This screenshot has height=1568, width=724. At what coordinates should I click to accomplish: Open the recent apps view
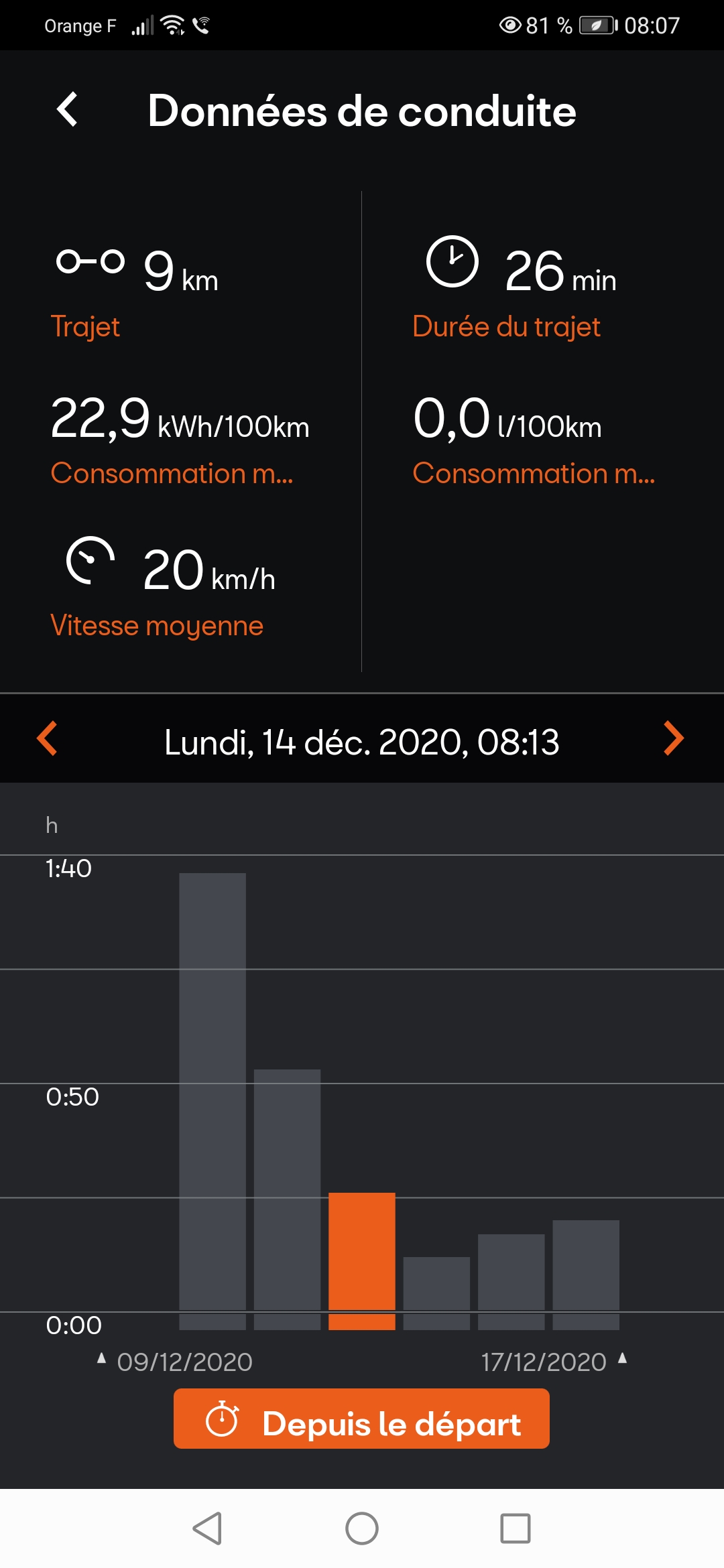516,1528
